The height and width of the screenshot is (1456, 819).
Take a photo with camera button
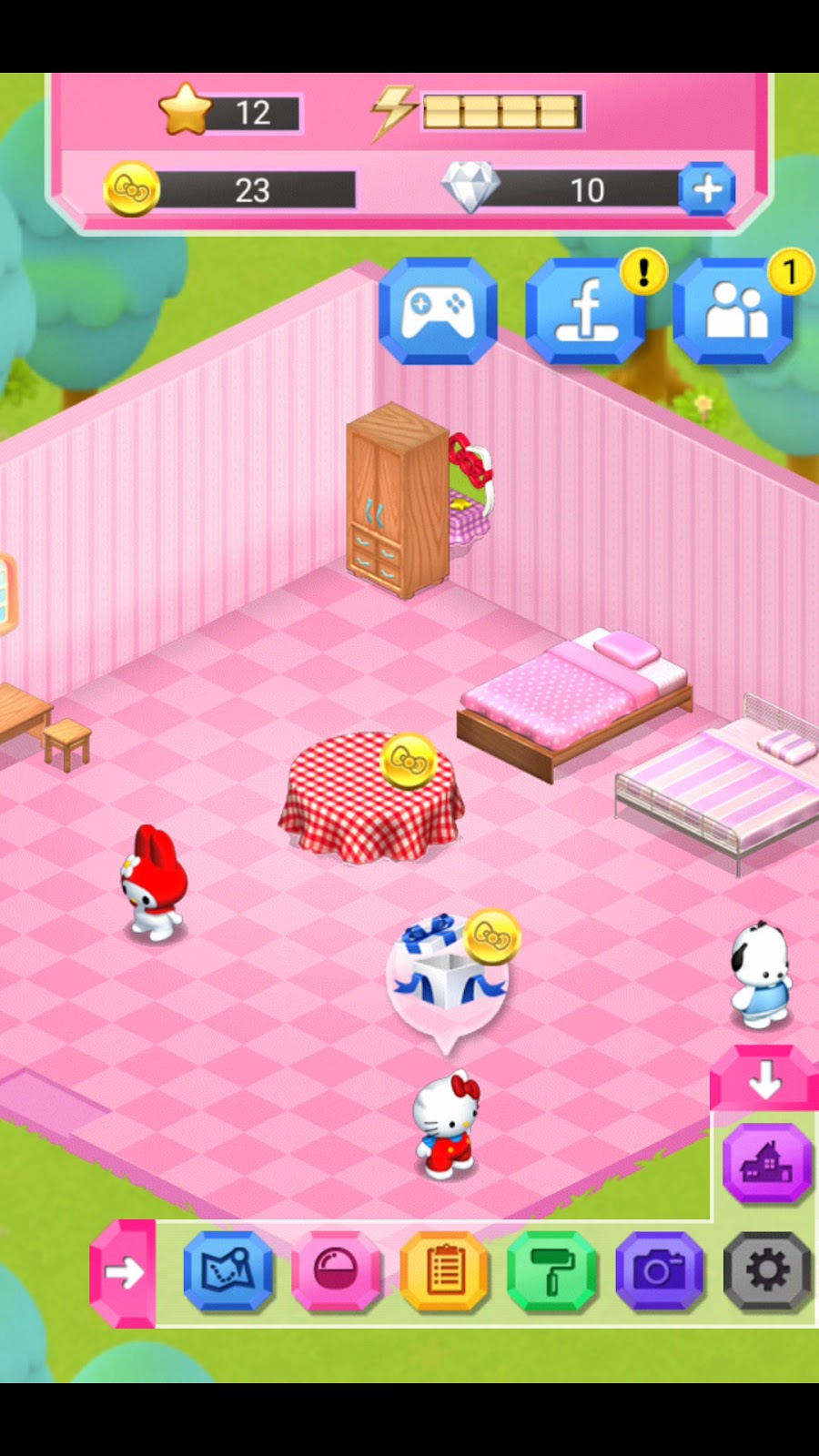[660, 1271]
